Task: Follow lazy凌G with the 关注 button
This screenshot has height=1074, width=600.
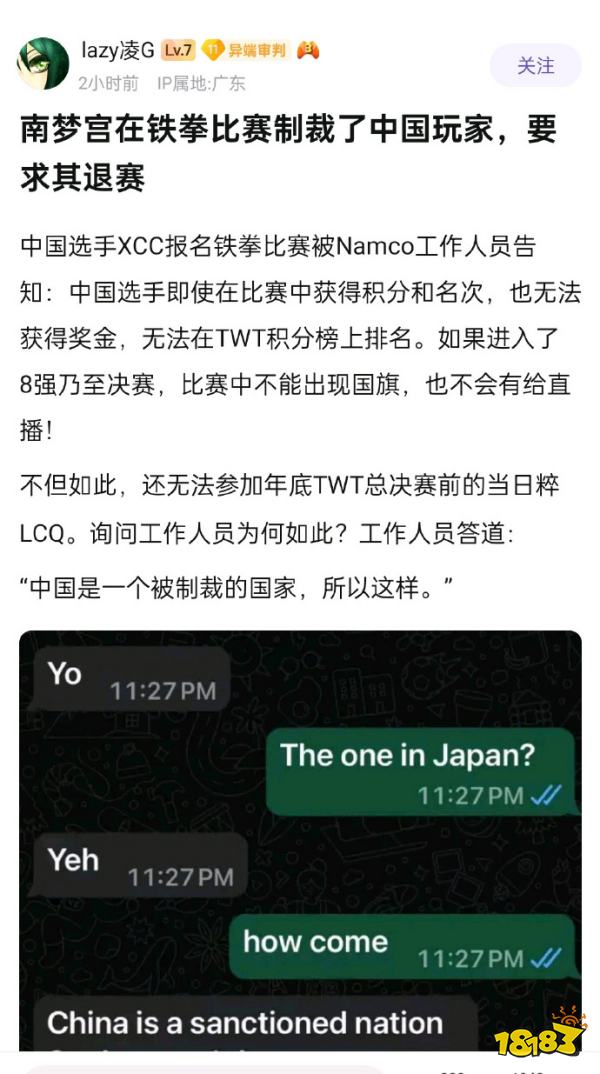Action: pyautogui.click(x=535, y=66)
